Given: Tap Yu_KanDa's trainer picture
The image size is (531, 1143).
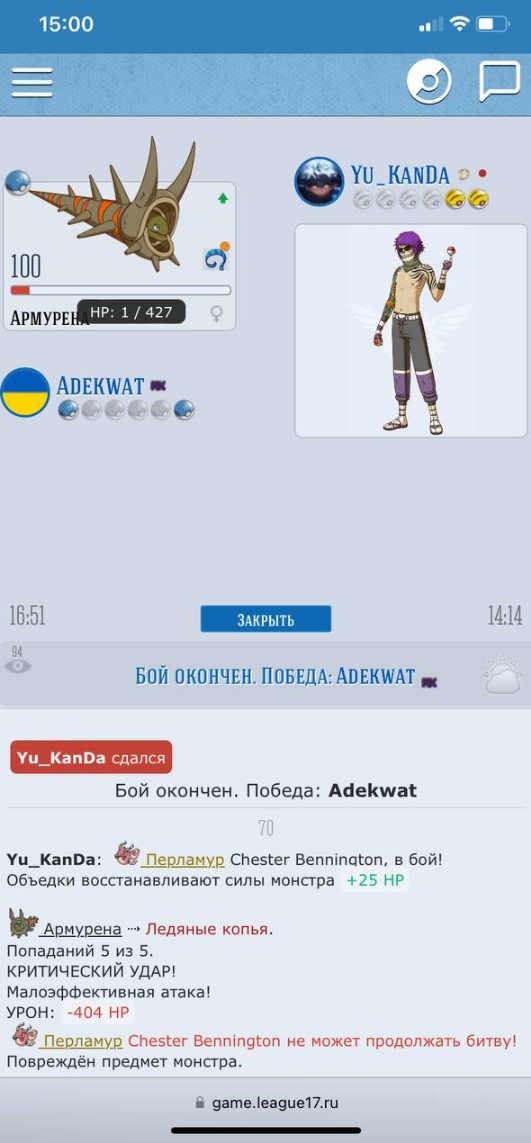Looking at the screenshot, I should point(411,330).
